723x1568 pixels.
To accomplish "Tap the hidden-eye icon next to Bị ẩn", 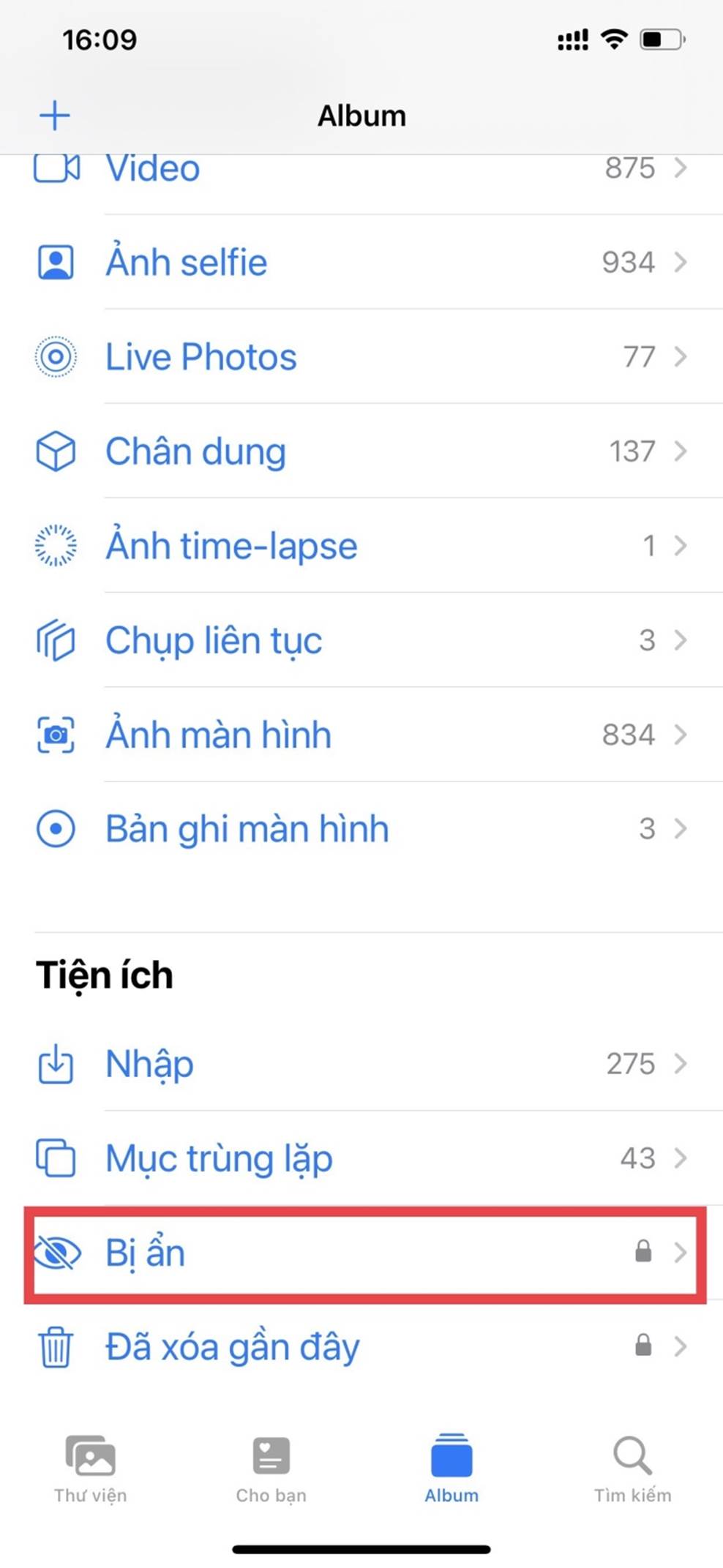I will [56, 1252].
